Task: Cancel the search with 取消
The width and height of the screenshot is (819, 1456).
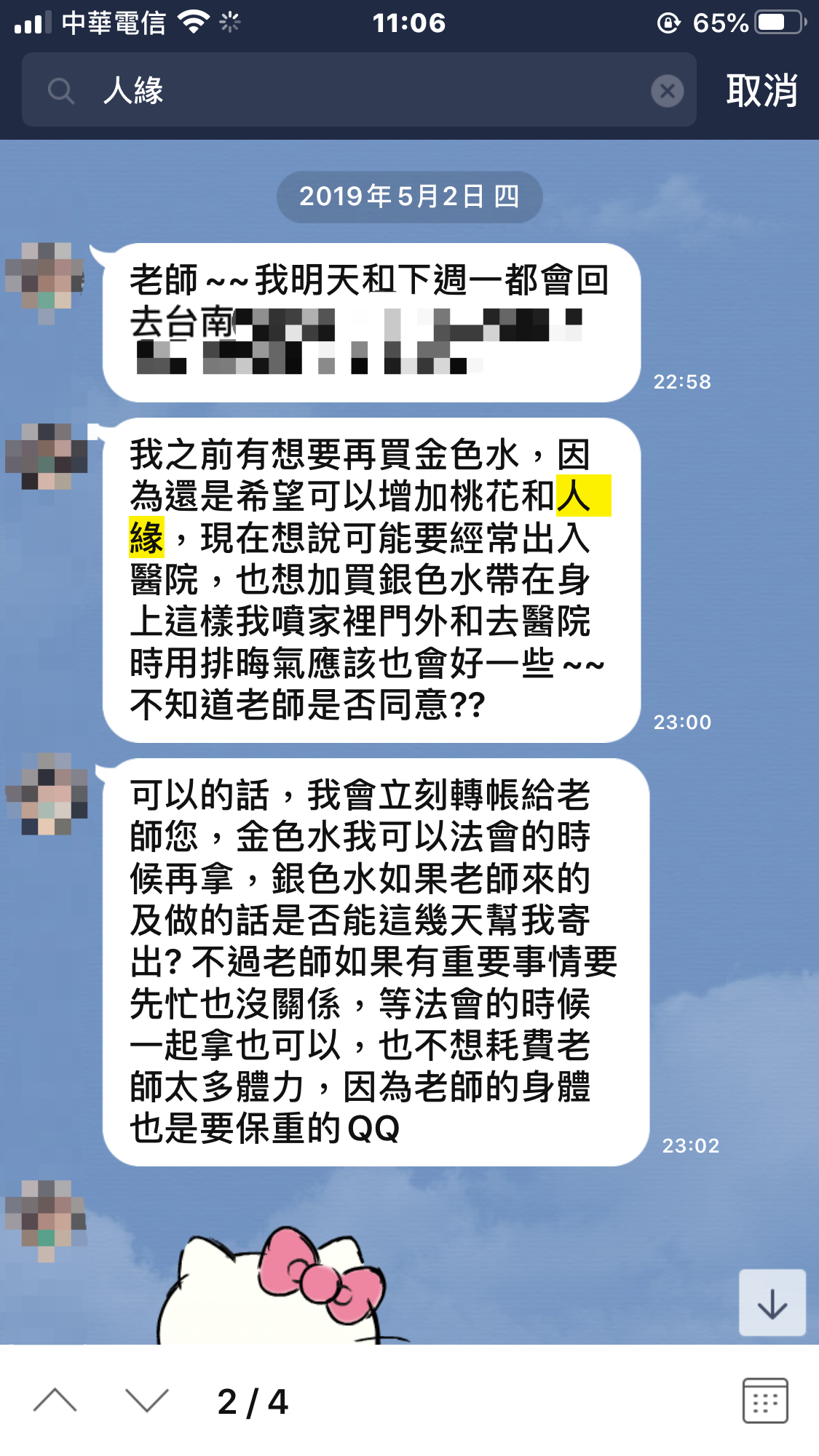Action: point(761,92)
